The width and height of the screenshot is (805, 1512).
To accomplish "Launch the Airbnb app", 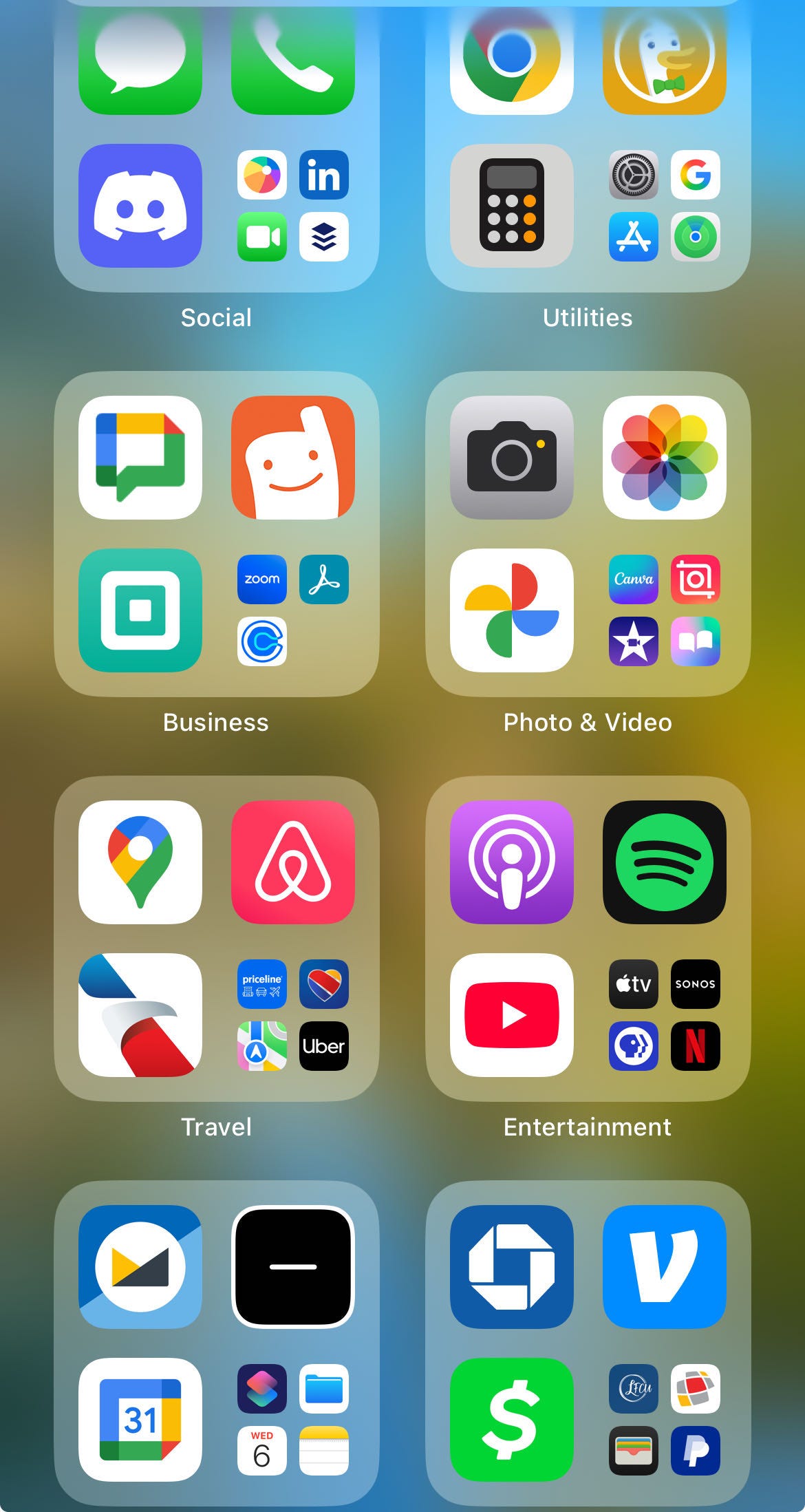I will 293,862.
